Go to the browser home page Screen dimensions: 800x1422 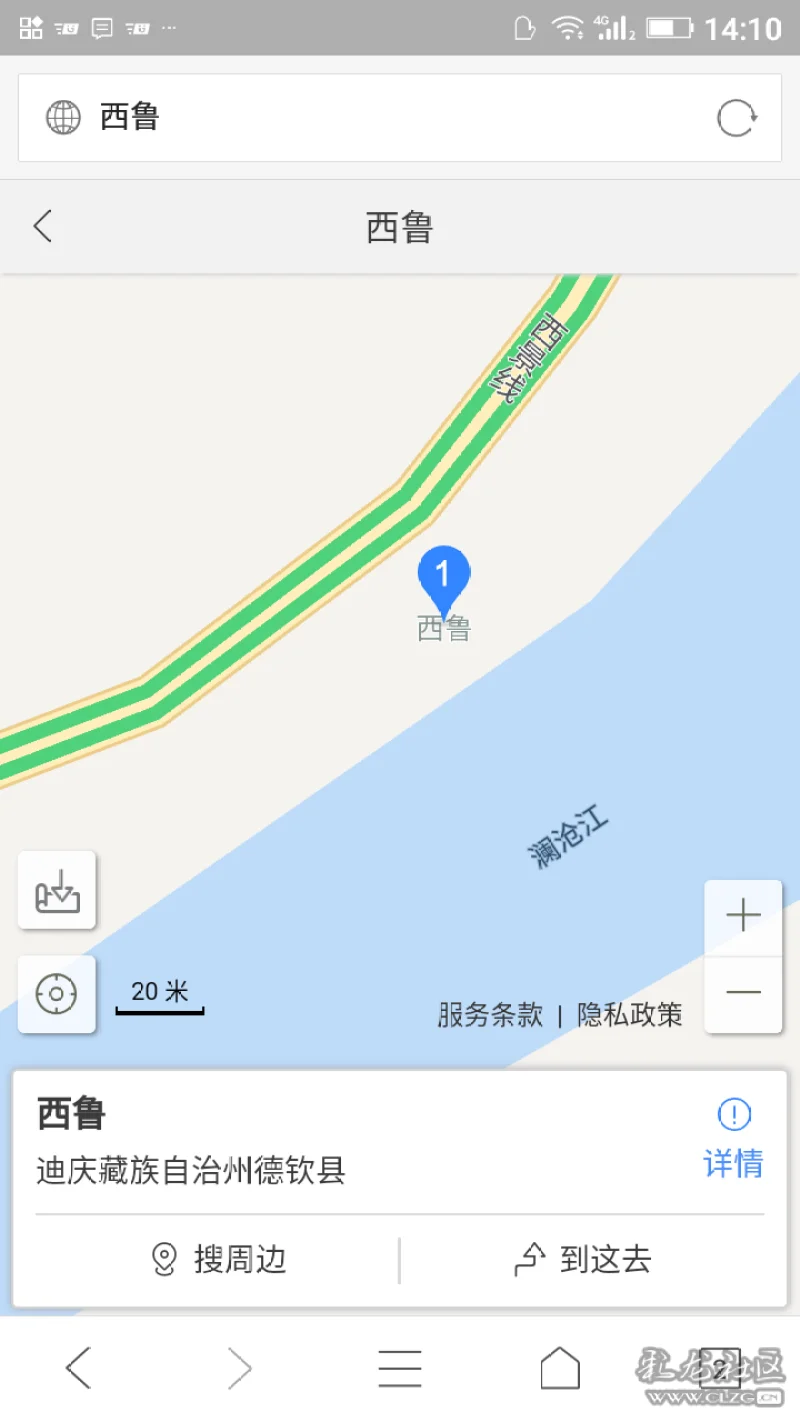coord(560,1368)
